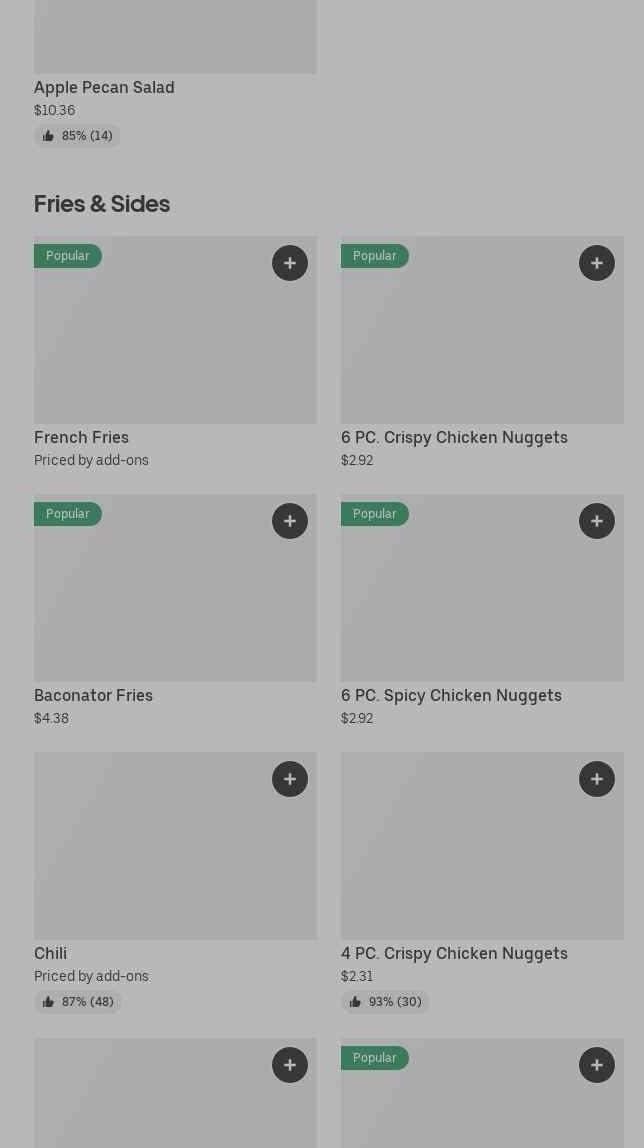
Task: View 6 PC. Crispy Chicken Nuggets details
Action: click(482, 340)
